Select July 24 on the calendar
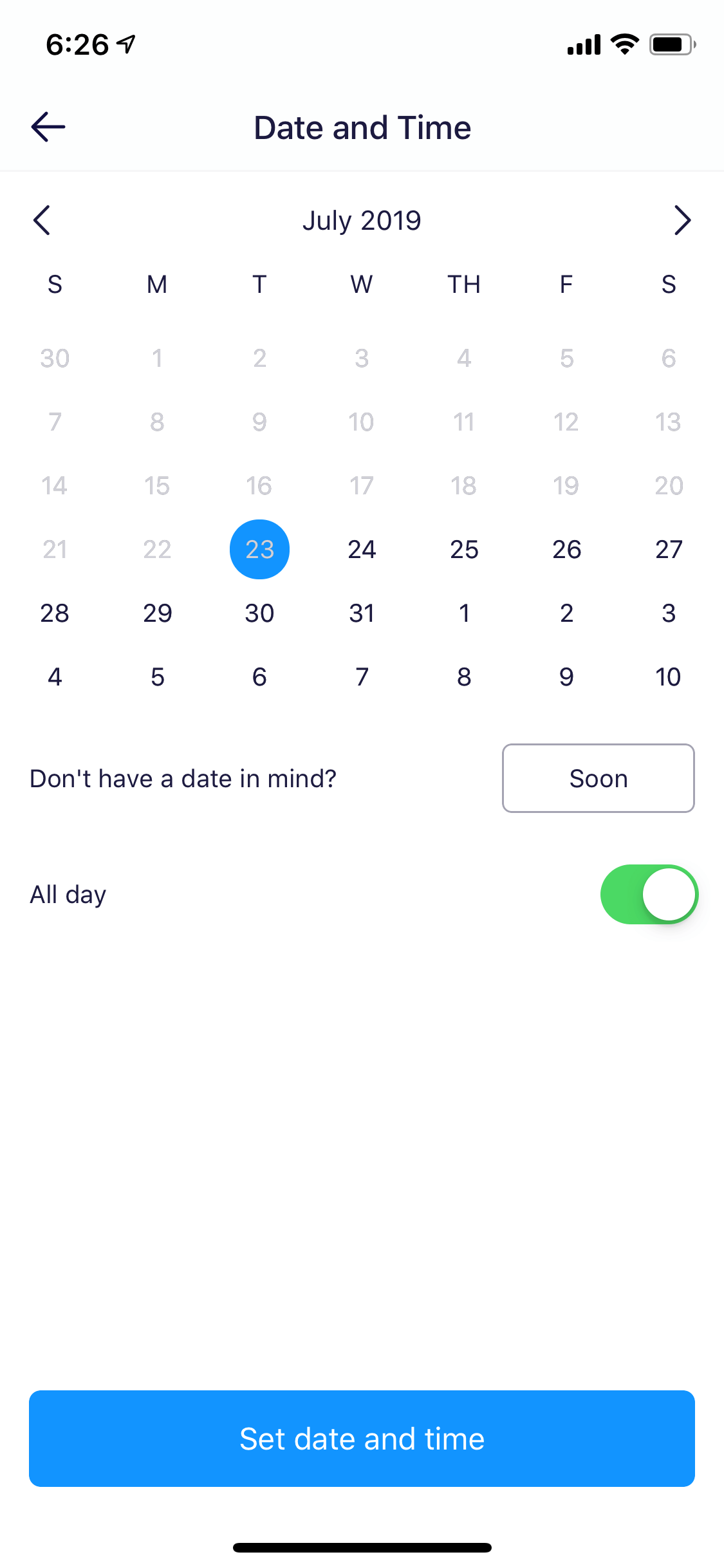This screenshot has width=724, height=1568. [362, 549]
